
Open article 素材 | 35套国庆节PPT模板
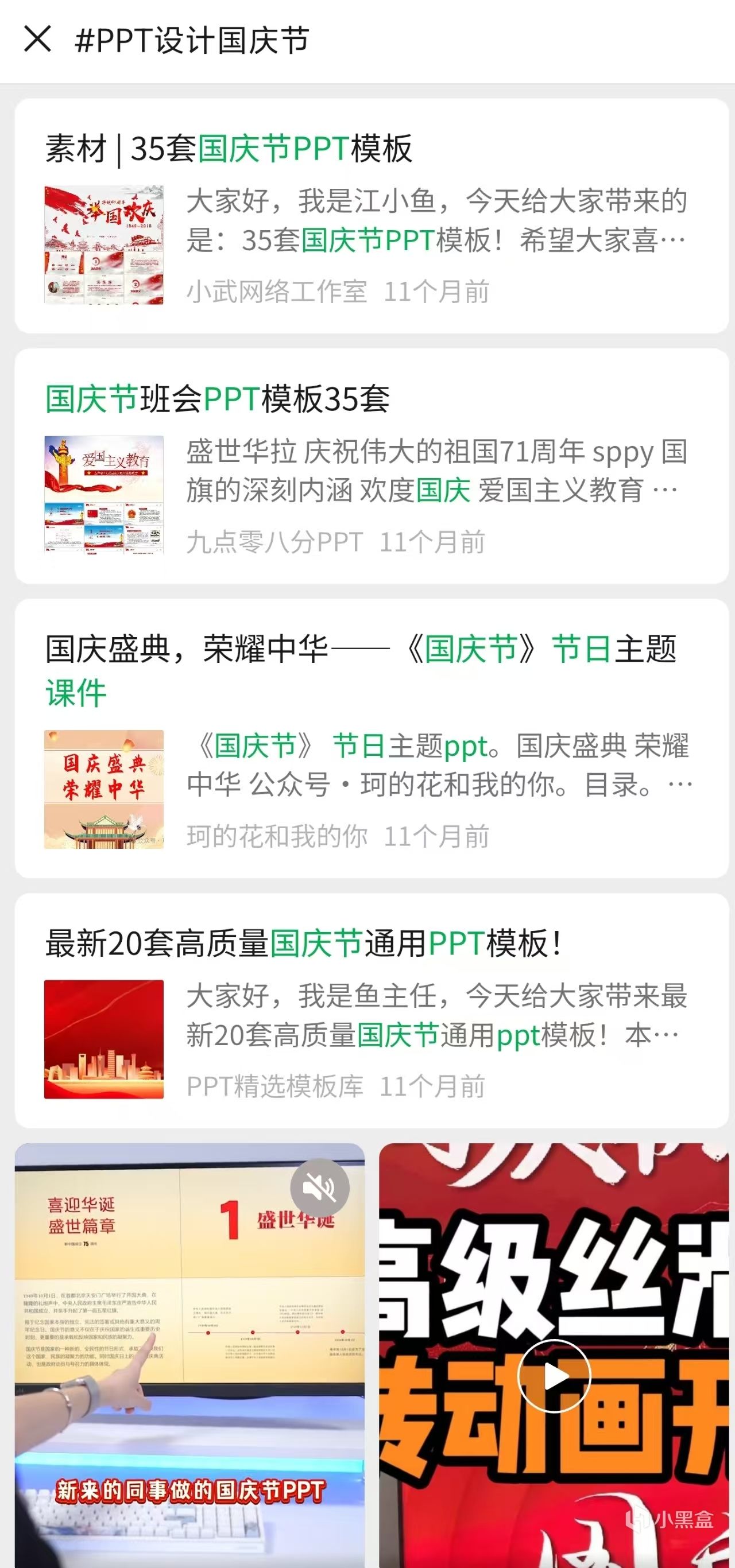tap(229, 149)
